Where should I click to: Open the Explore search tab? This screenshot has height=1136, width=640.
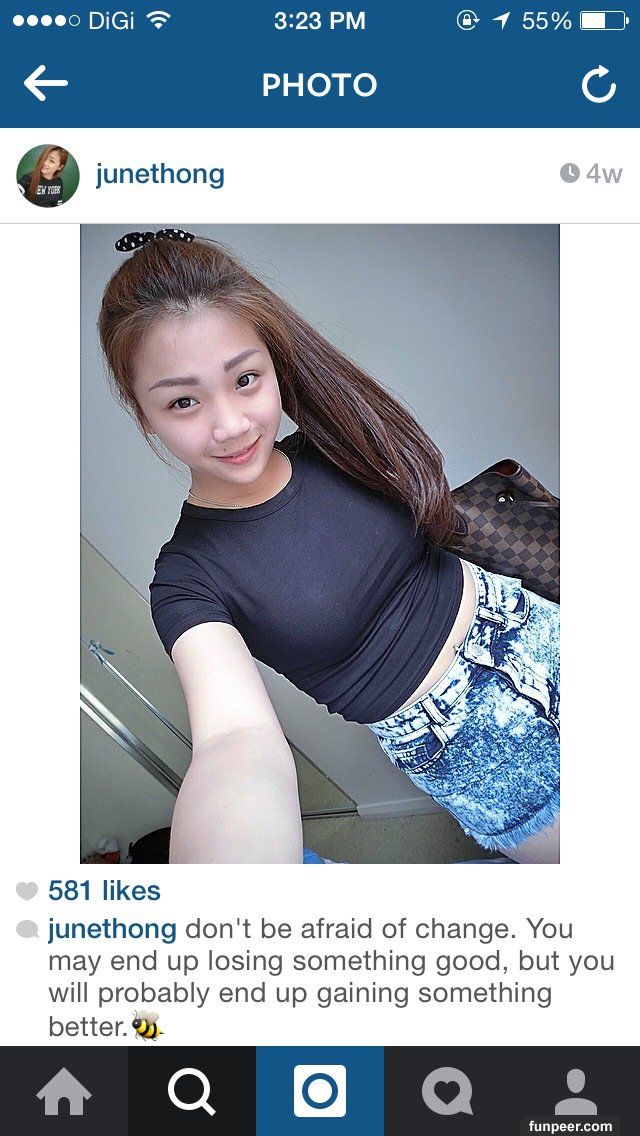click(x=191, y=1091)
